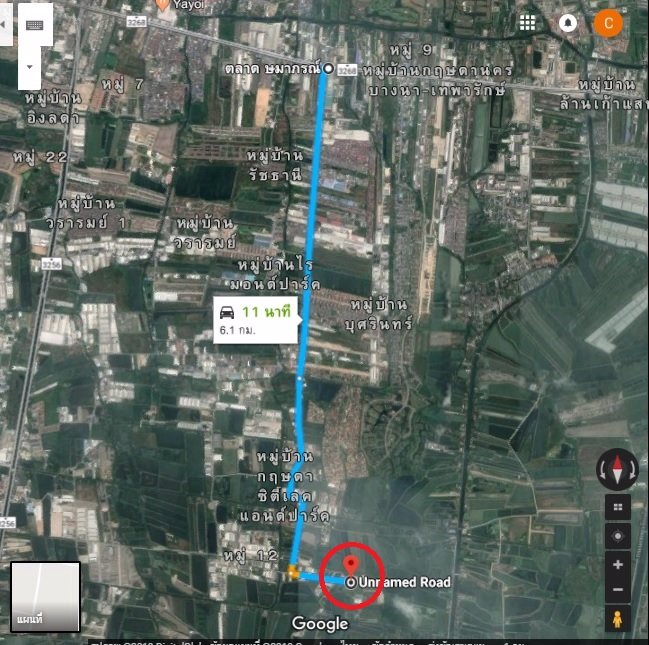Select the Street View pegman
649x645 pixels.
pos(617,619)
